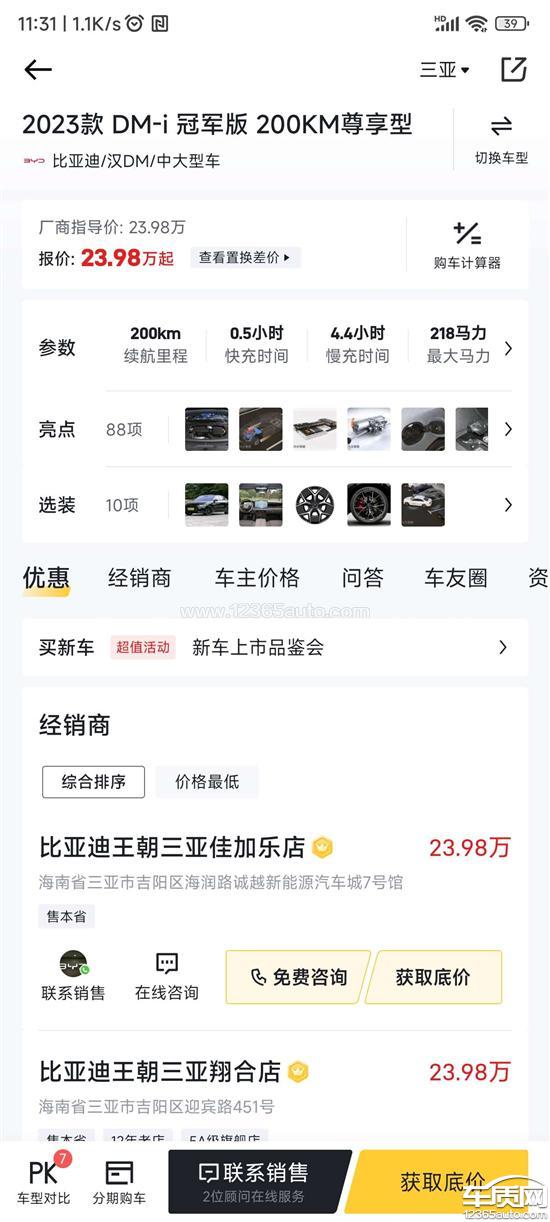Switch to the 经销商 tab
Image resolution: width=550 pixels, height=1222 pixels.
click(140, 578)
